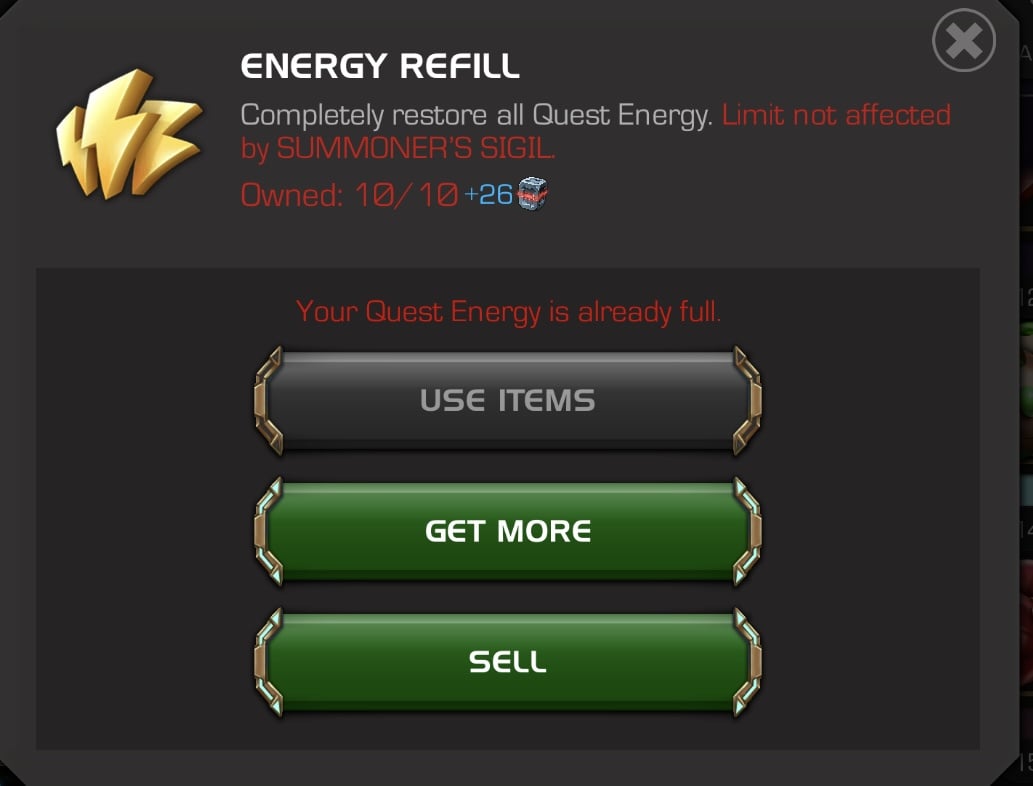Image resolution: width=1033 pixels, height=786 pixels.
Task: Sell Energy Refill items
Action: tap(508, 662)
